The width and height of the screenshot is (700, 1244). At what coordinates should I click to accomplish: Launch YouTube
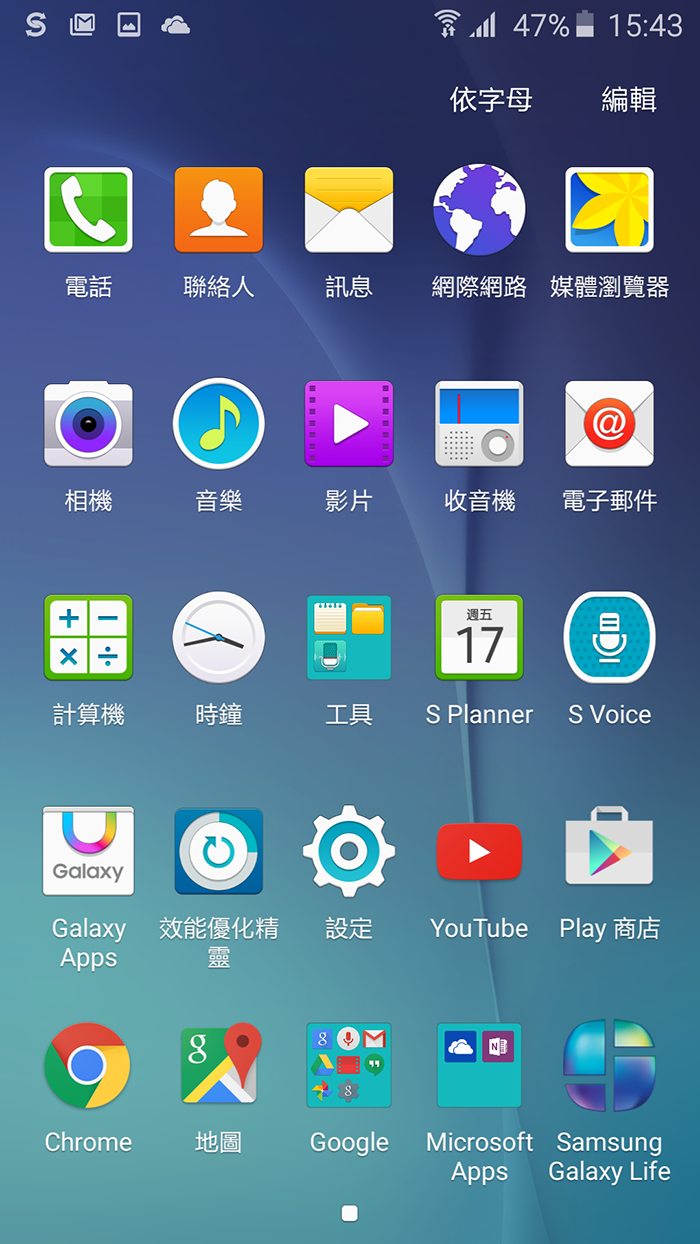(x=479, y=852)
